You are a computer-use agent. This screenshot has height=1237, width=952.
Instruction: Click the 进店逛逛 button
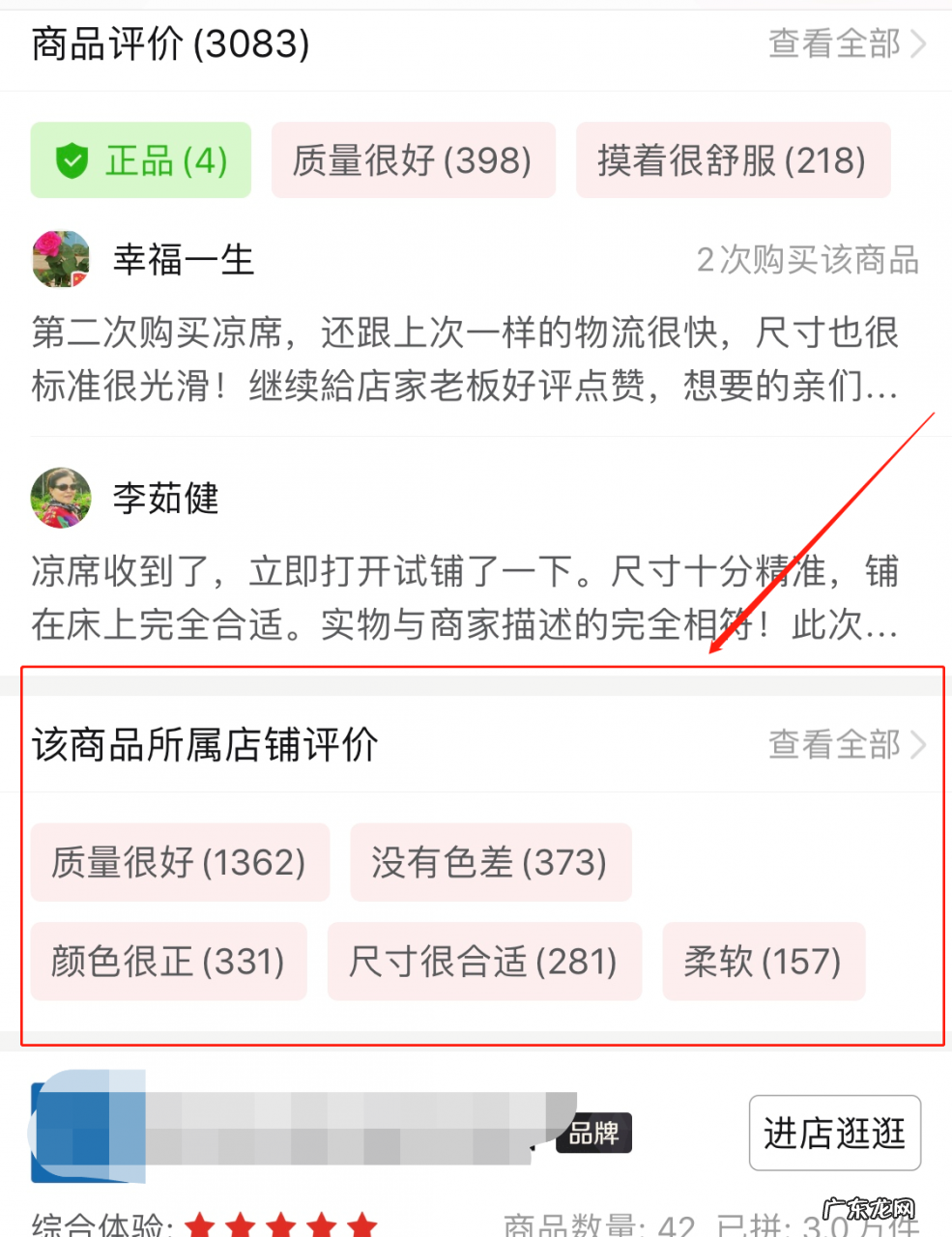(x=834, y=1133)
